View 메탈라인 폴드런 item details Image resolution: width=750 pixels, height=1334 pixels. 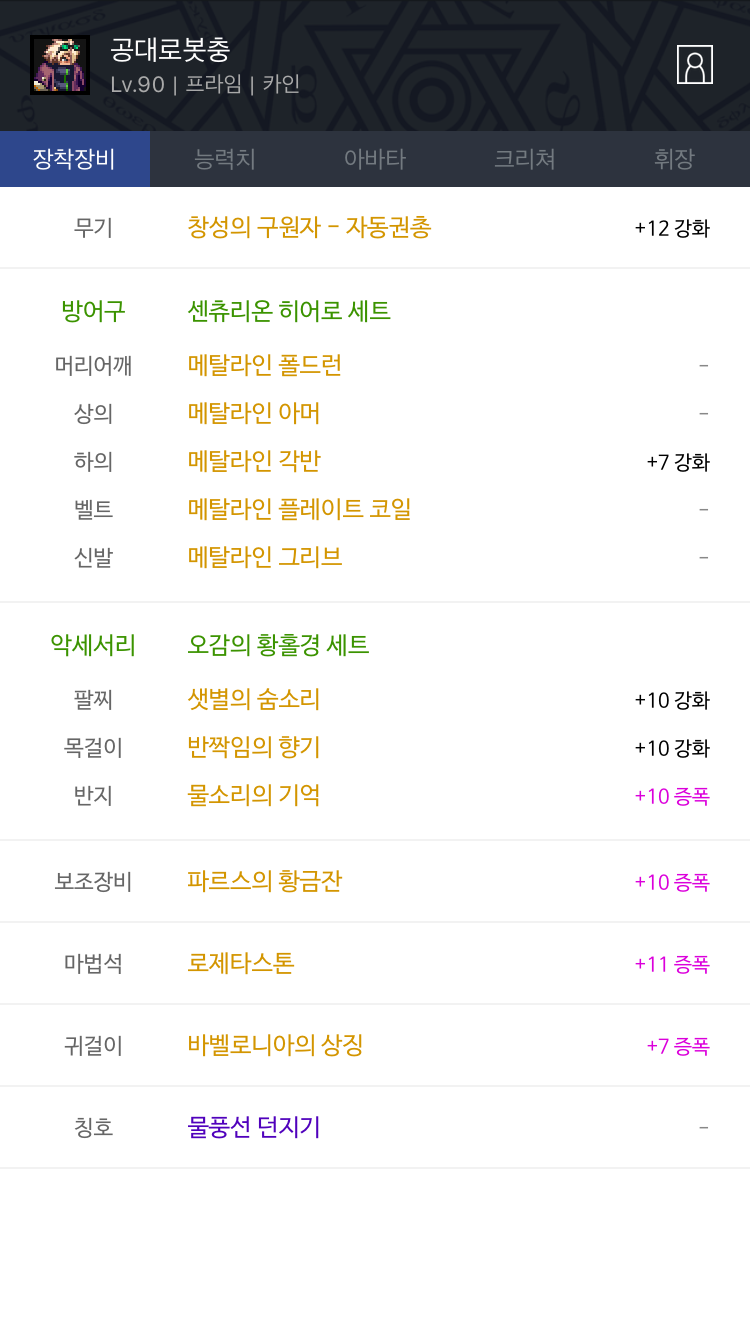(265, 365)
